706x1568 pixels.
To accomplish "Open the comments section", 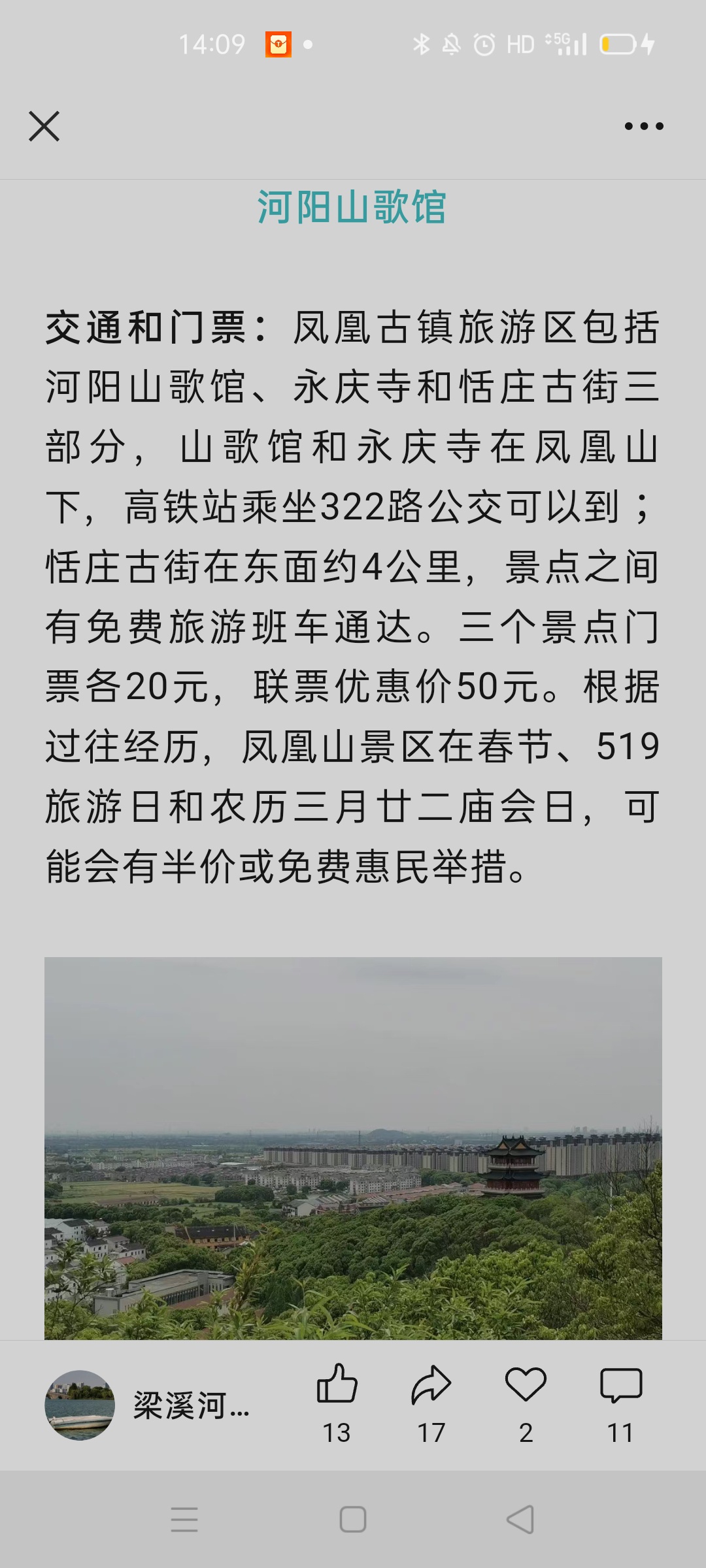I will (x=620, y=1385).
